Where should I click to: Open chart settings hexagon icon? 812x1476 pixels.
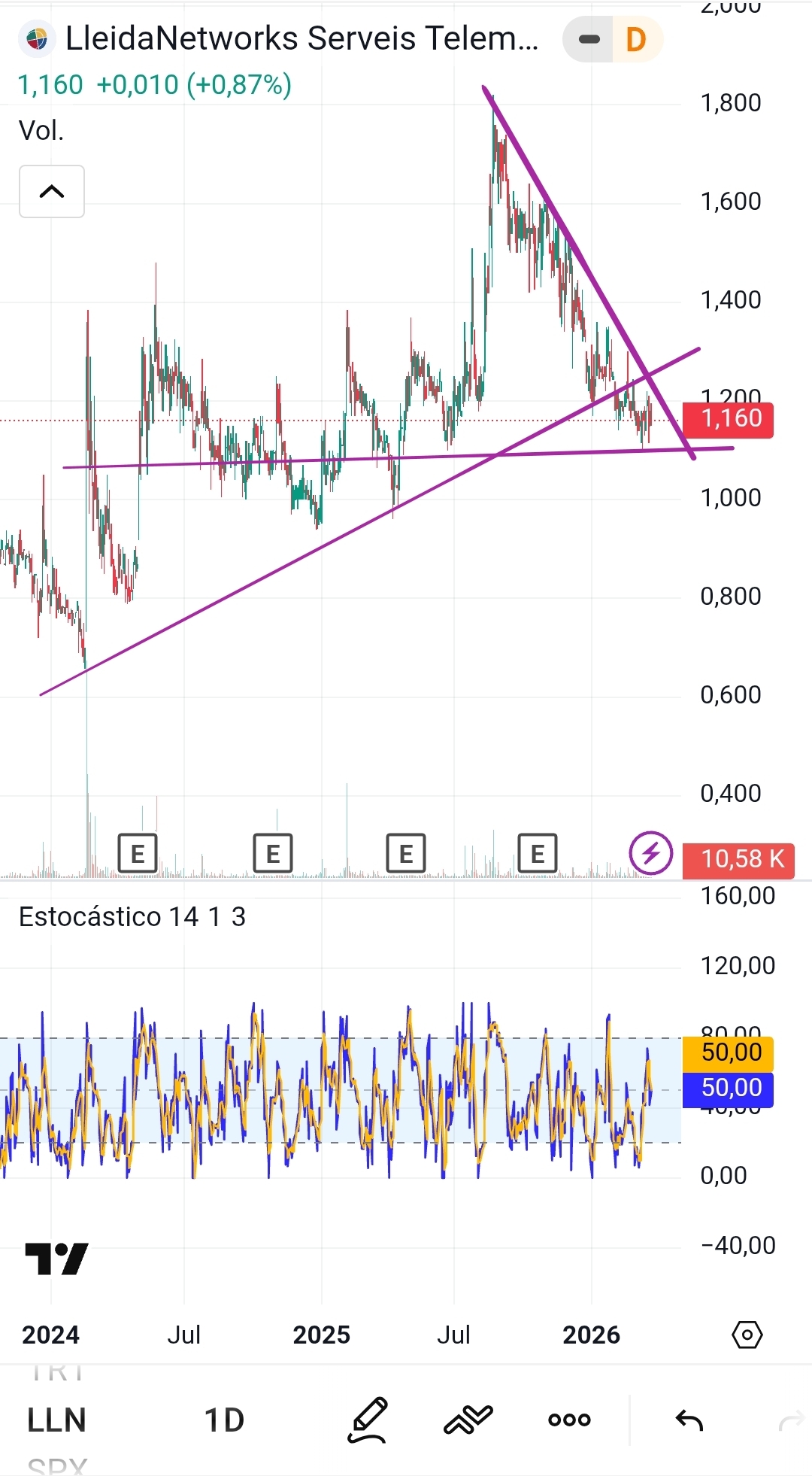click(x=747, y=1335)
